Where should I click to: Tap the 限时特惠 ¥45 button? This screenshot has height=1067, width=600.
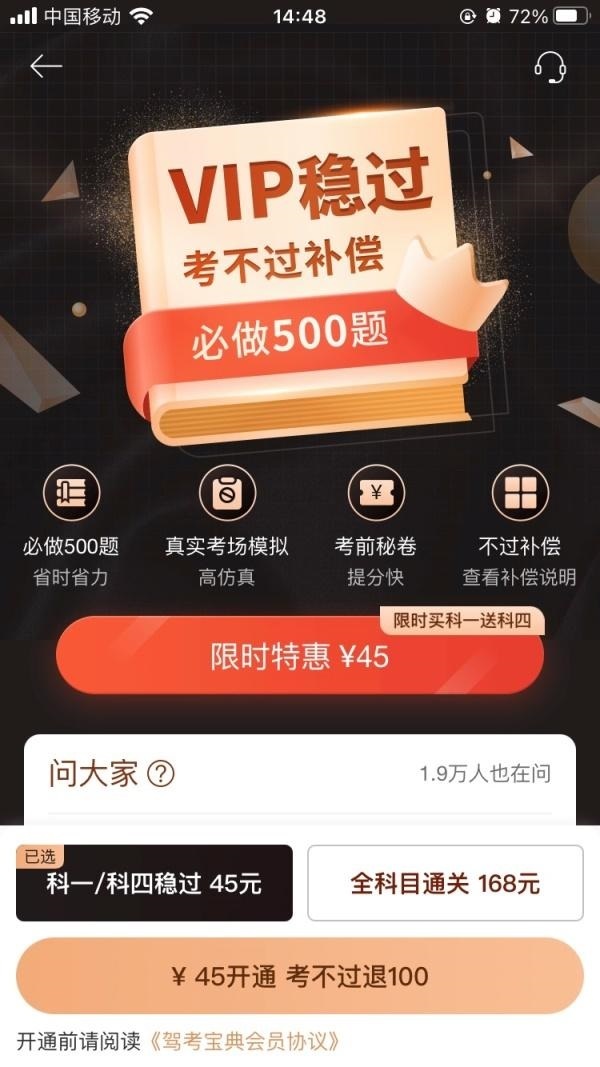(x=300, y=657)
